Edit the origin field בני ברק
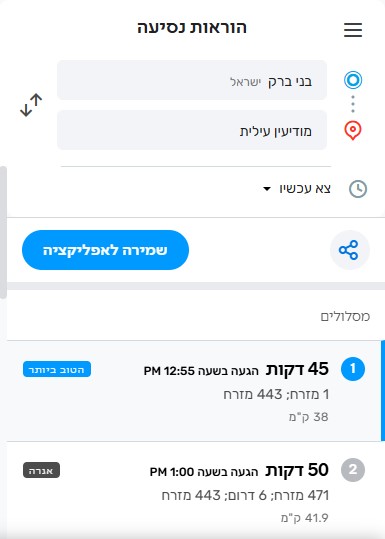The width and height of the screenshot is (385, 539). [192, 80]
